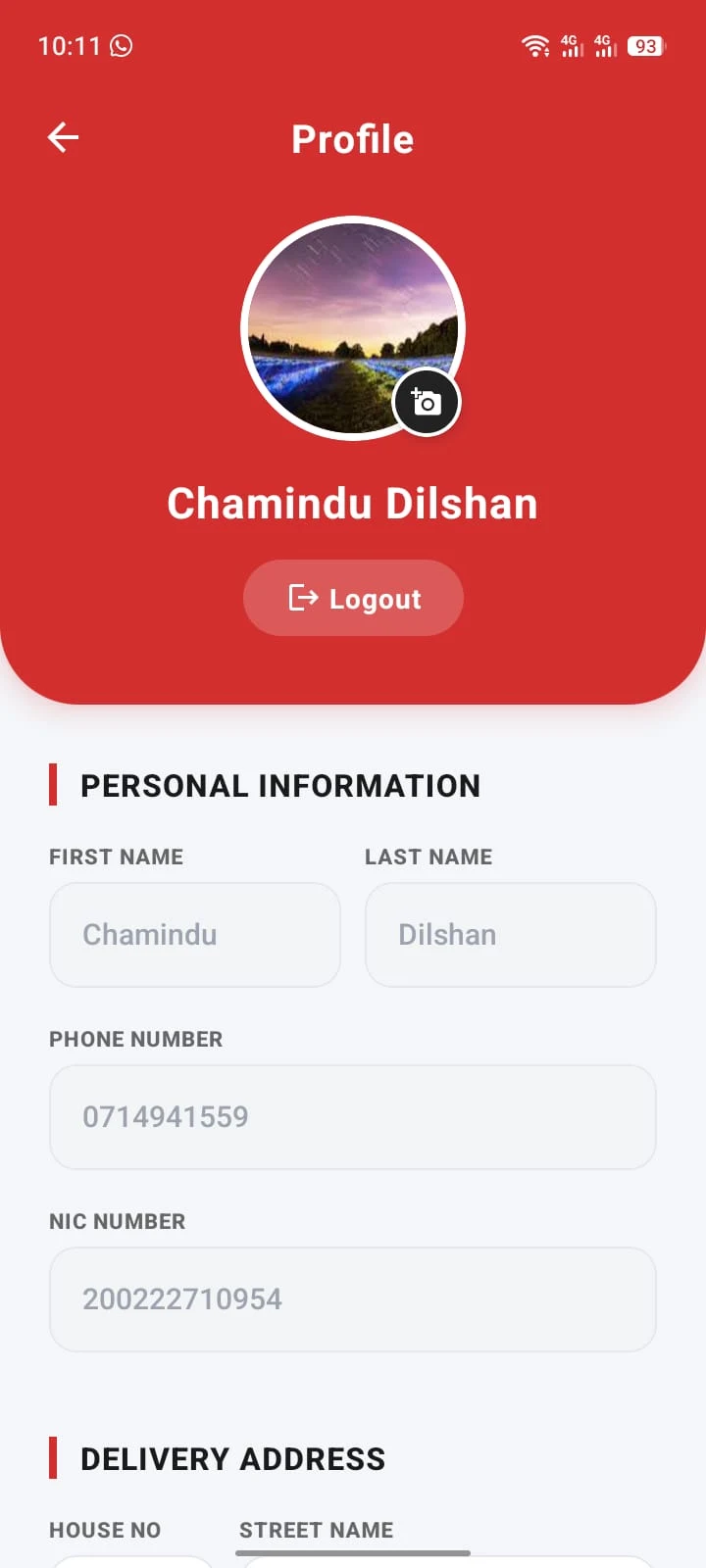This screenshot has width=706, height=1568.
Task: Go back using the arrow icon
Action: (x=63, y=137)
